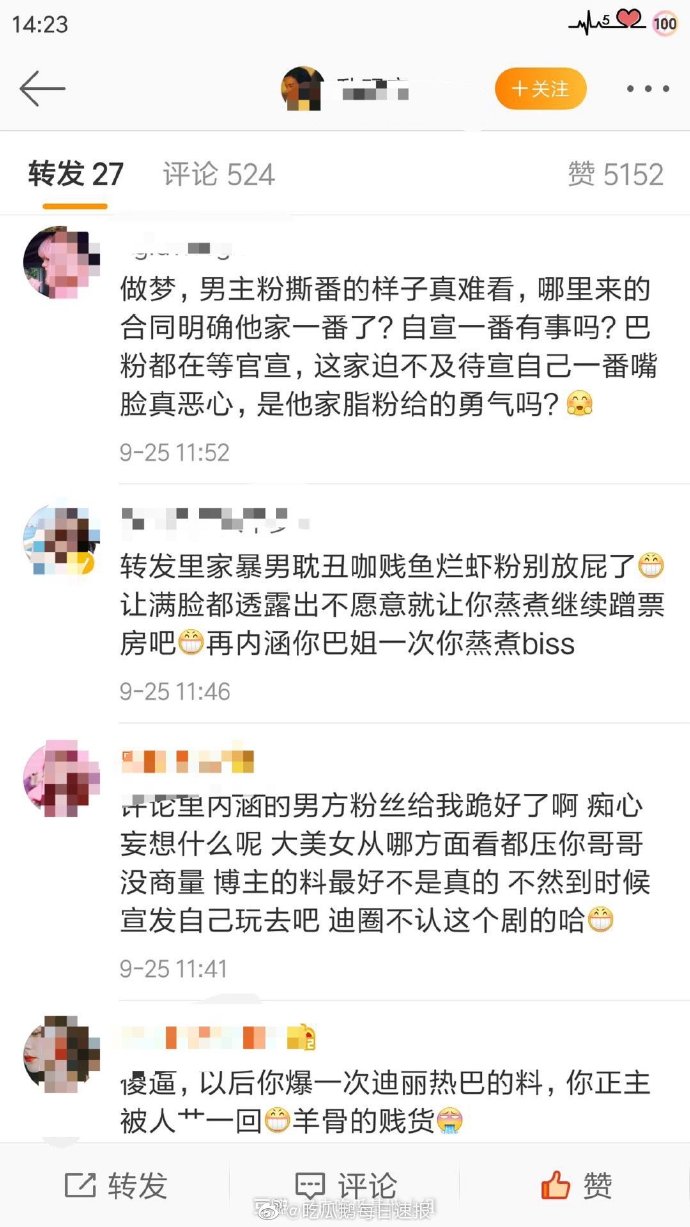Open the three-dot overflow menu
Viewport: 690px width, 1227px height.
tap(647, 89)
